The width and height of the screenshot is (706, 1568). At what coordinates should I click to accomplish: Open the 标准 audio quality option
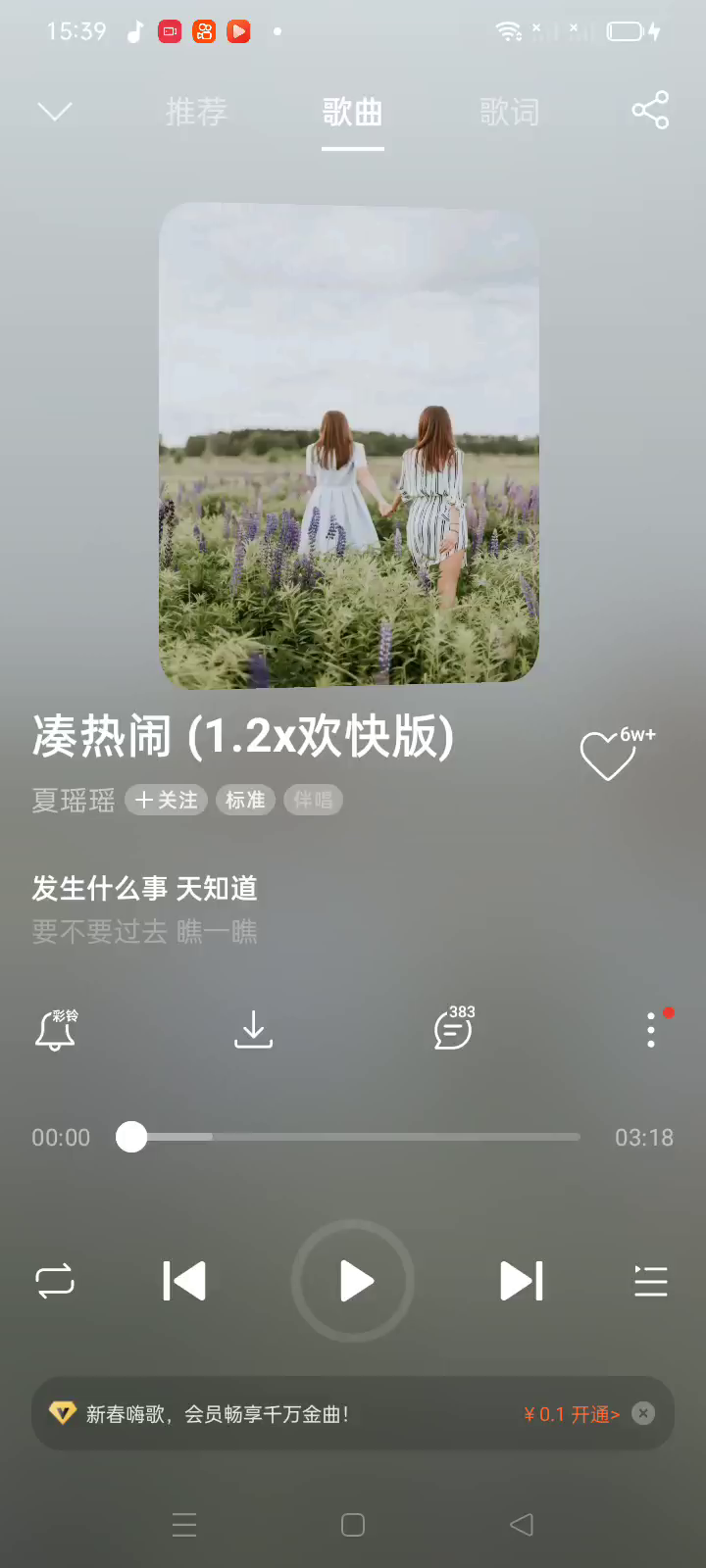[x=245, y=800]
